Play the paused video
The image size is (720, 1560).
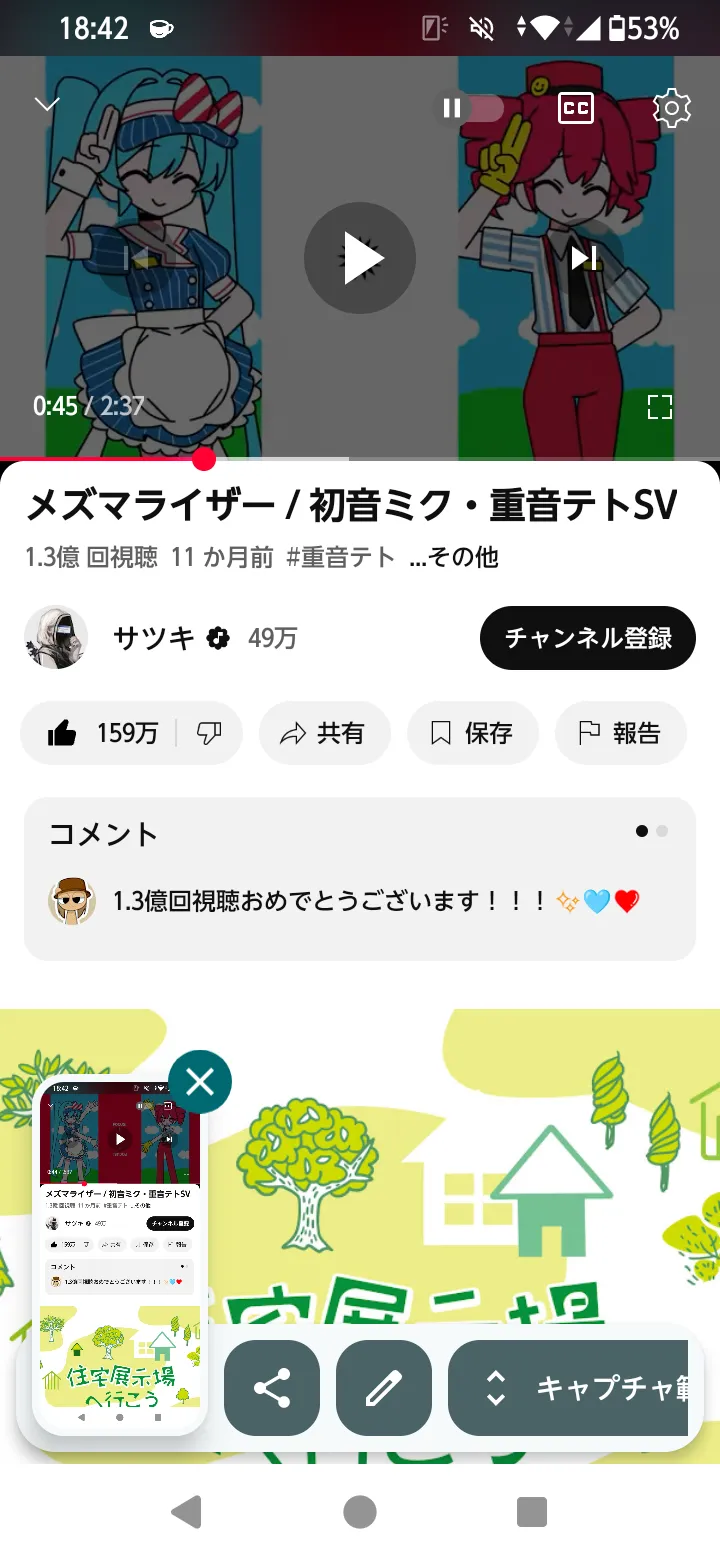point(360,258)
